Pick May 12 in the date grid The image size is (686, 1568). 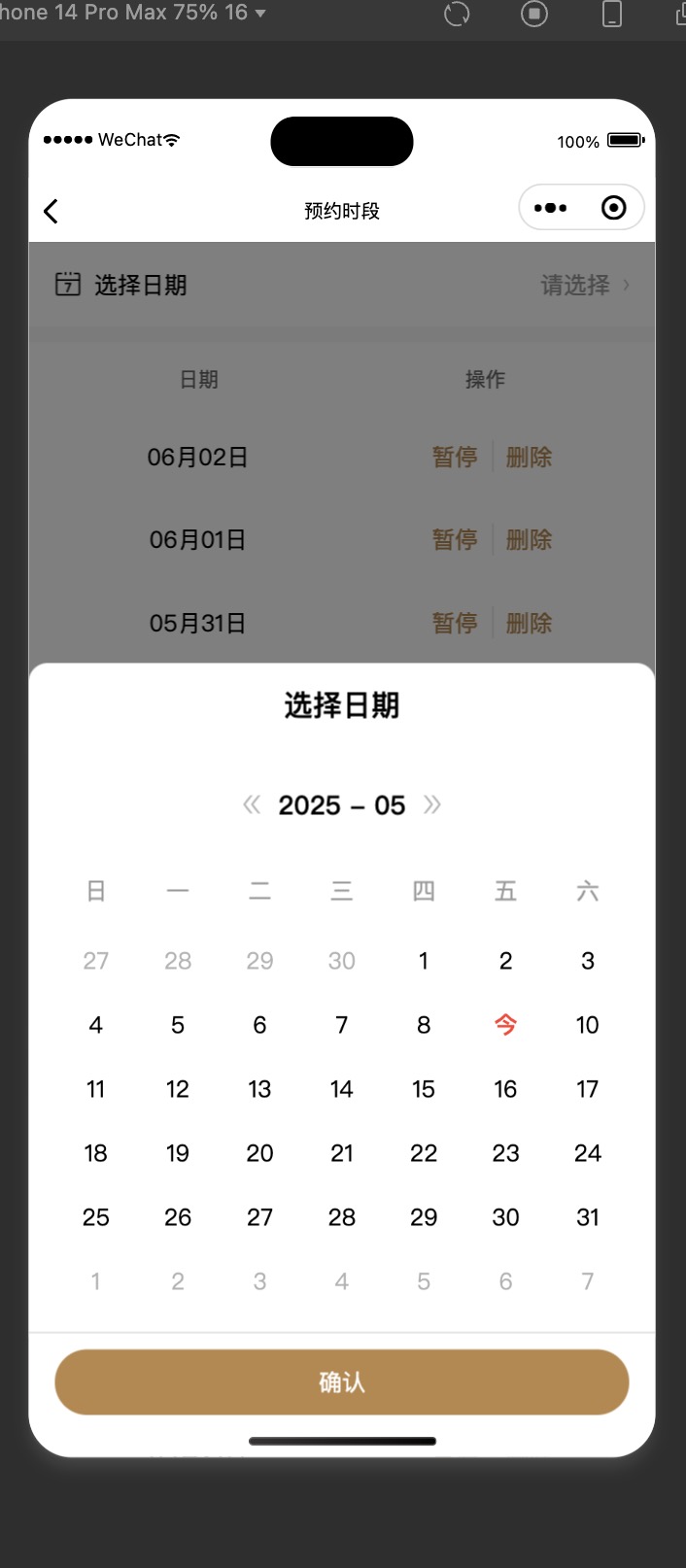pyautogui.click(x=178, y=1089)
